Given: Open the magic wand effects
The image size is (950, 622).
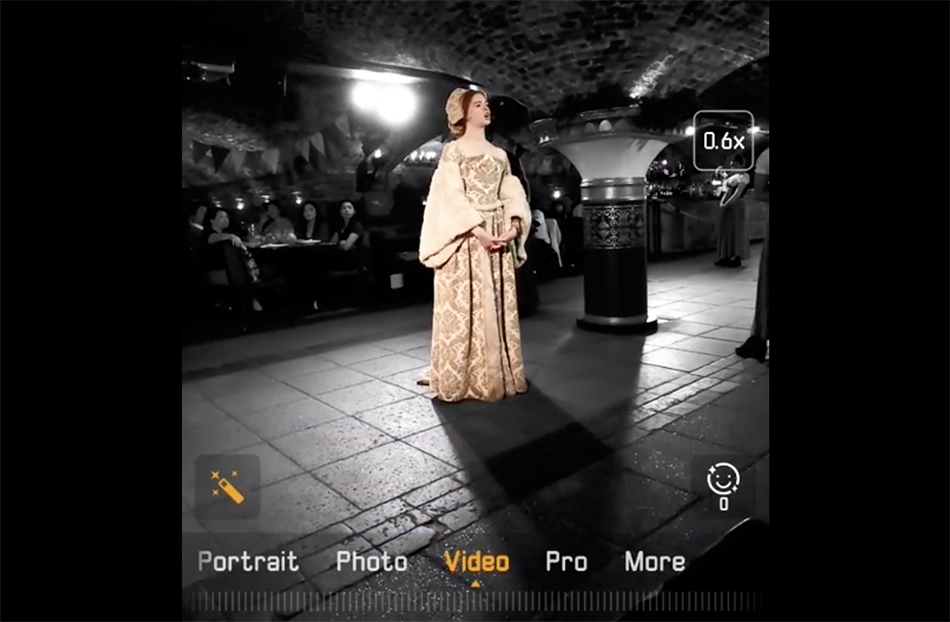Looking at the screenshot, I should (x=227, y=486).
